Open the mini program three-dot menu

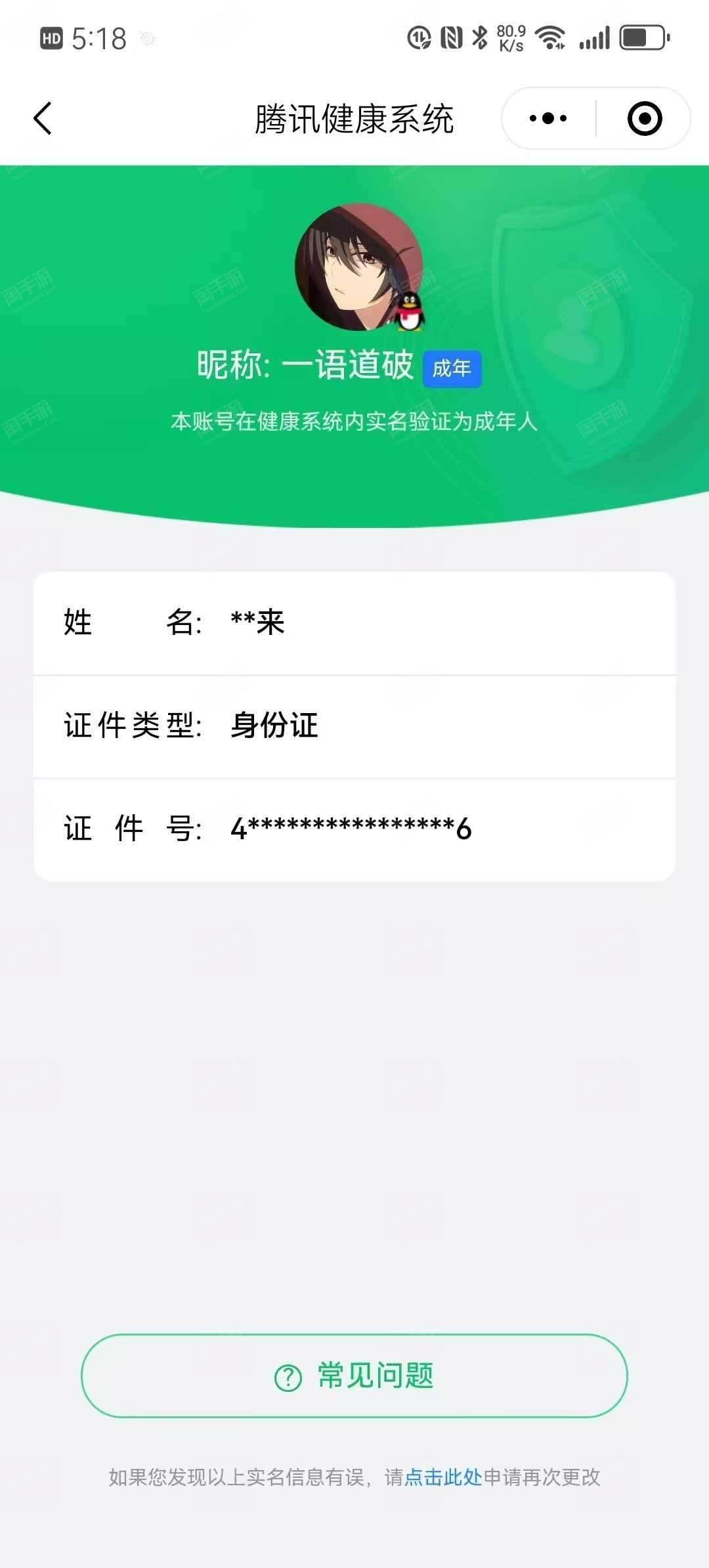tap(549, 119)
